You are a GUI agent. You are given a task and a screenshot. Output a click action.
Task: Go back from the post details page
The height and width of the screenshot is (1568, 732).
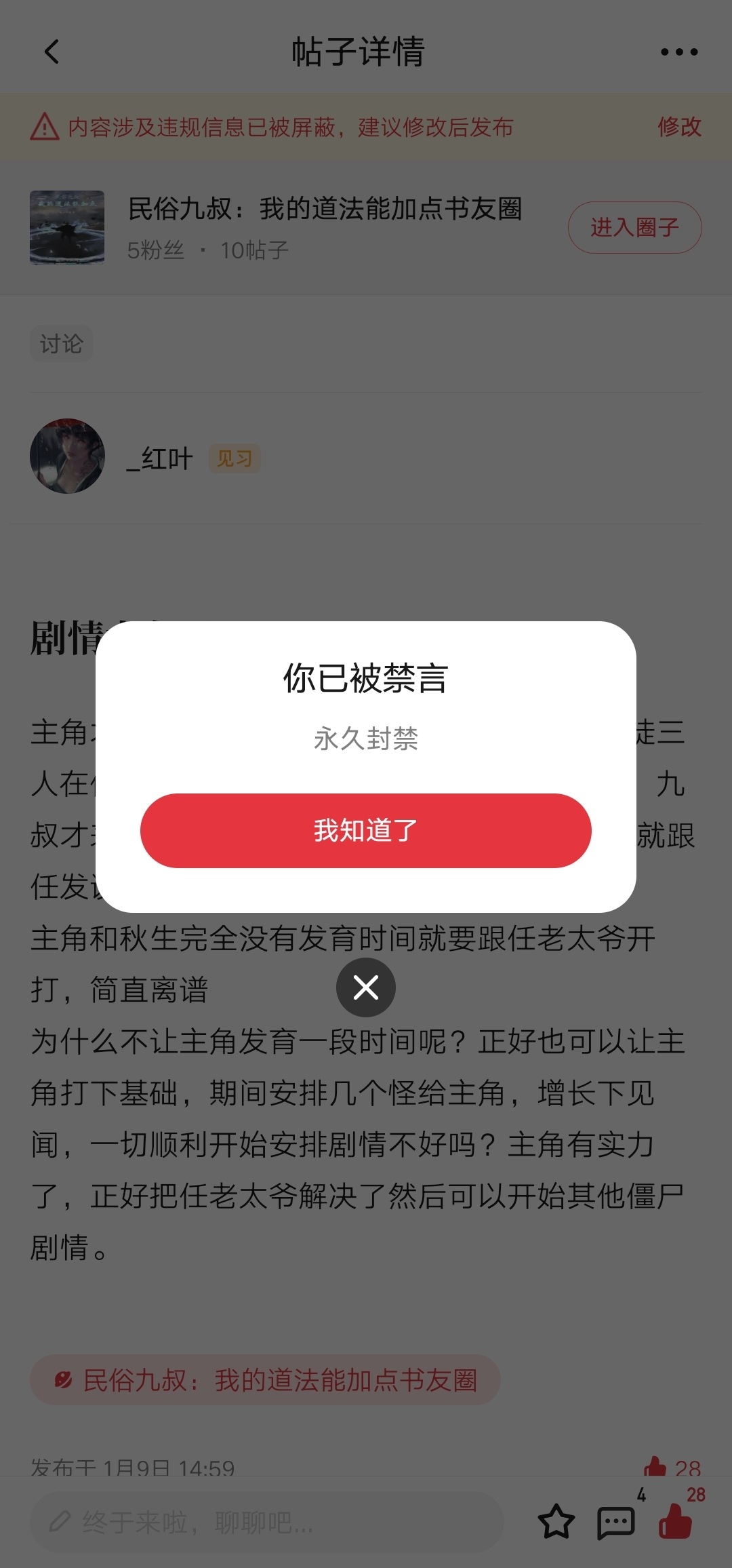pos(52,52)
